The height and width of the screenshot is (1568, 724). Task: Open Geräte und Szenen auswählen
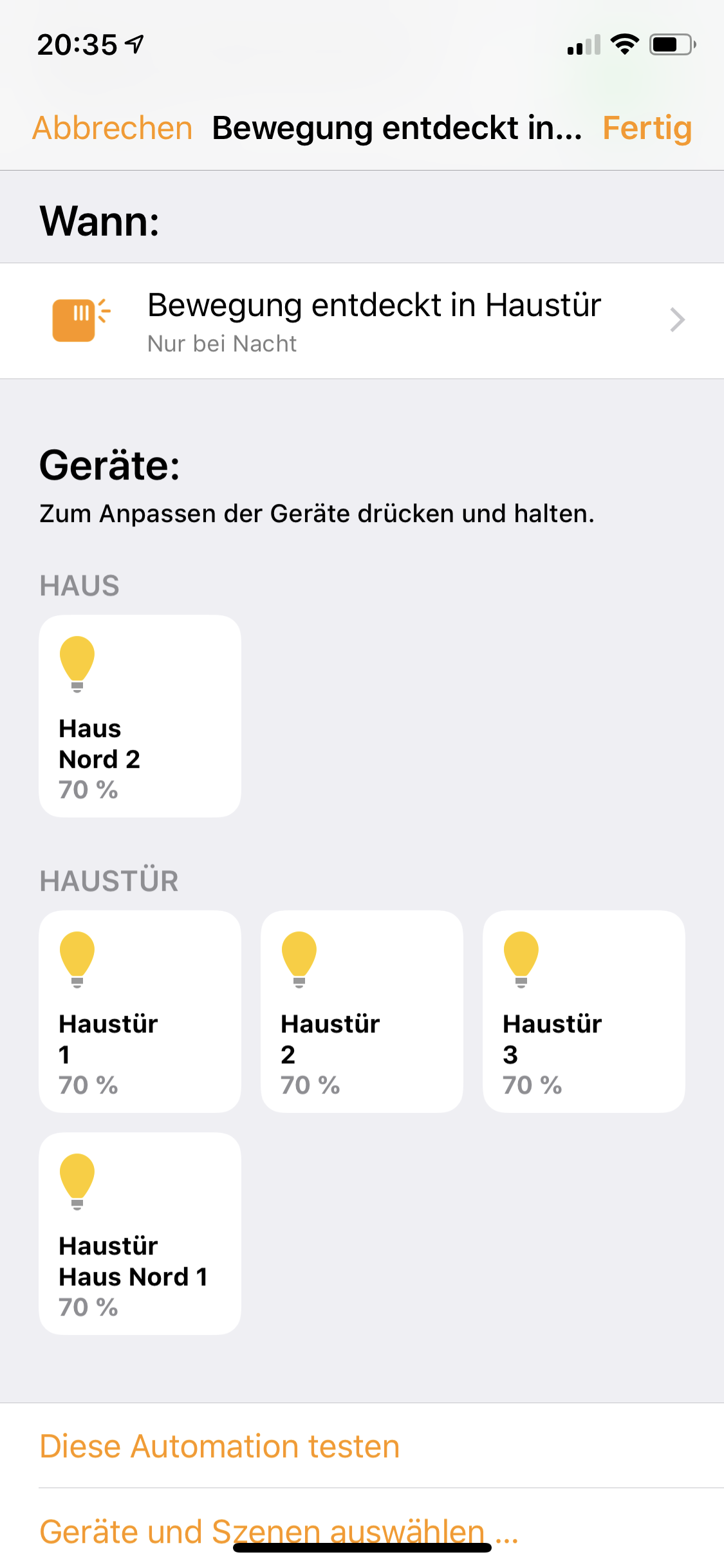[x=277, y=1529]
